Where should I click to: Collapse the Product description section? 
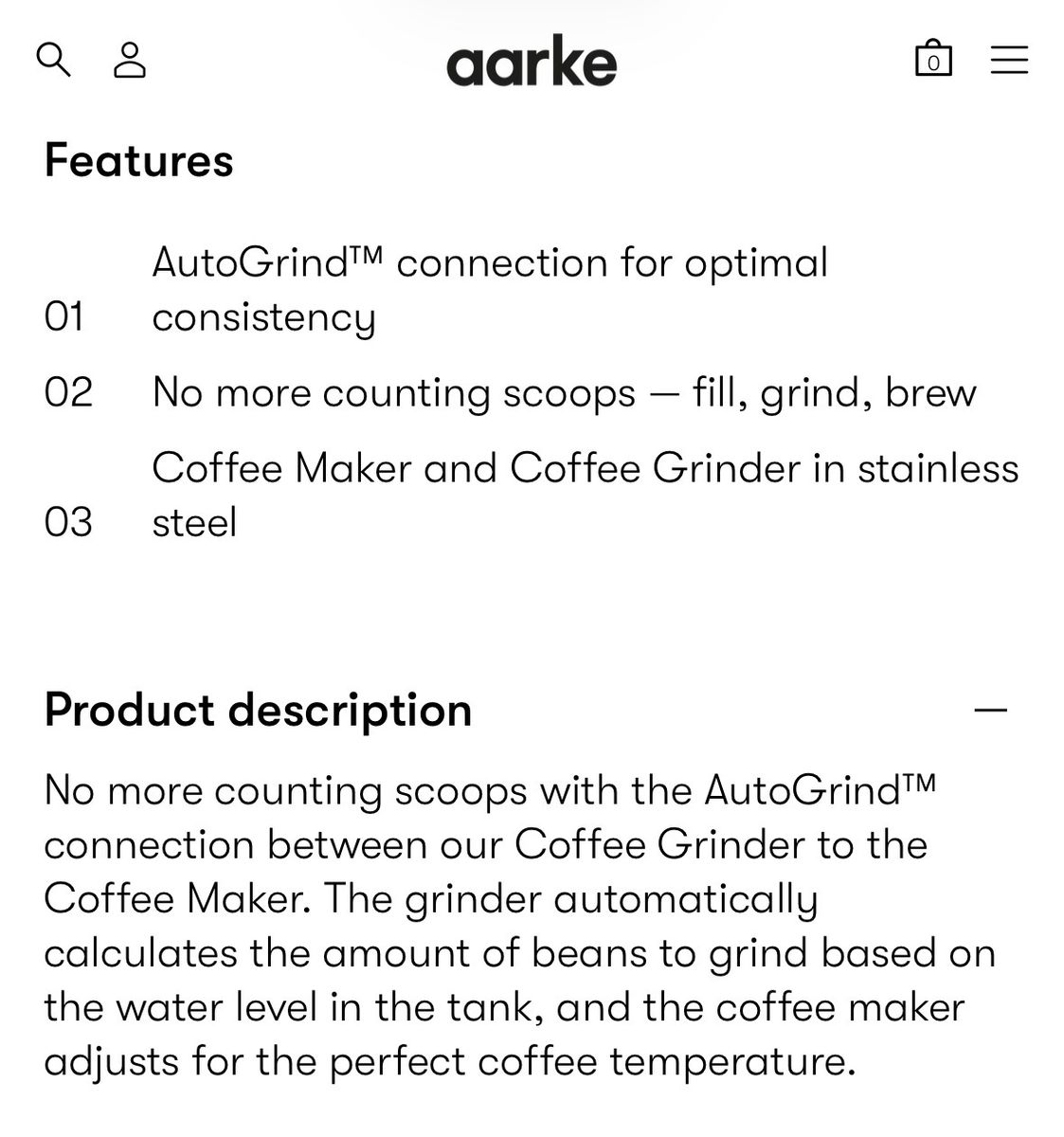[991, 710]
